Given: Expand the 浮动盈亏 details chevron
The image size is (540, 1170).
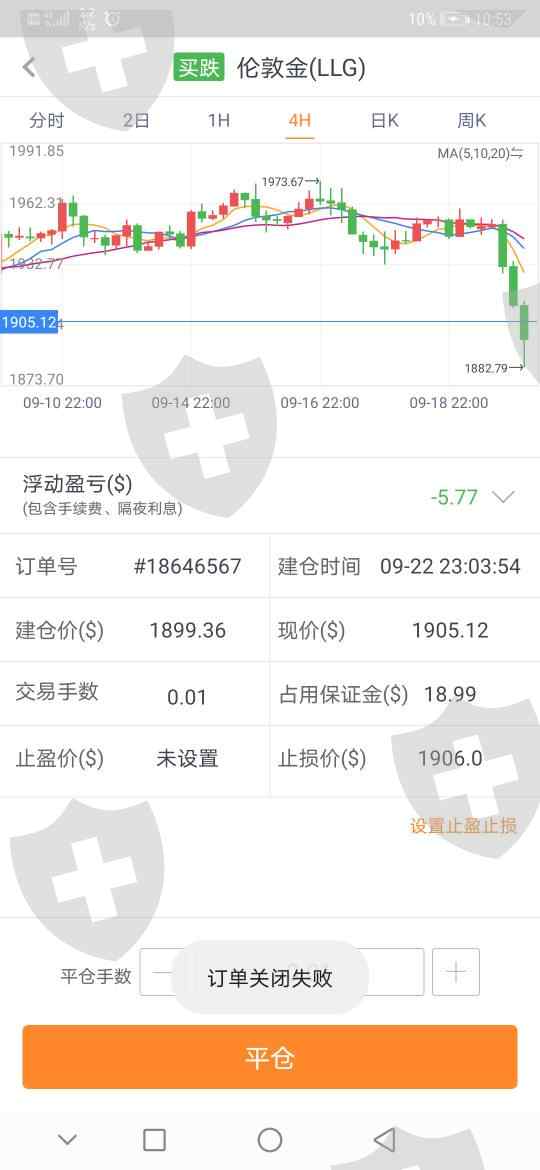Looking at the screenshot, I should tap(505, 497).
